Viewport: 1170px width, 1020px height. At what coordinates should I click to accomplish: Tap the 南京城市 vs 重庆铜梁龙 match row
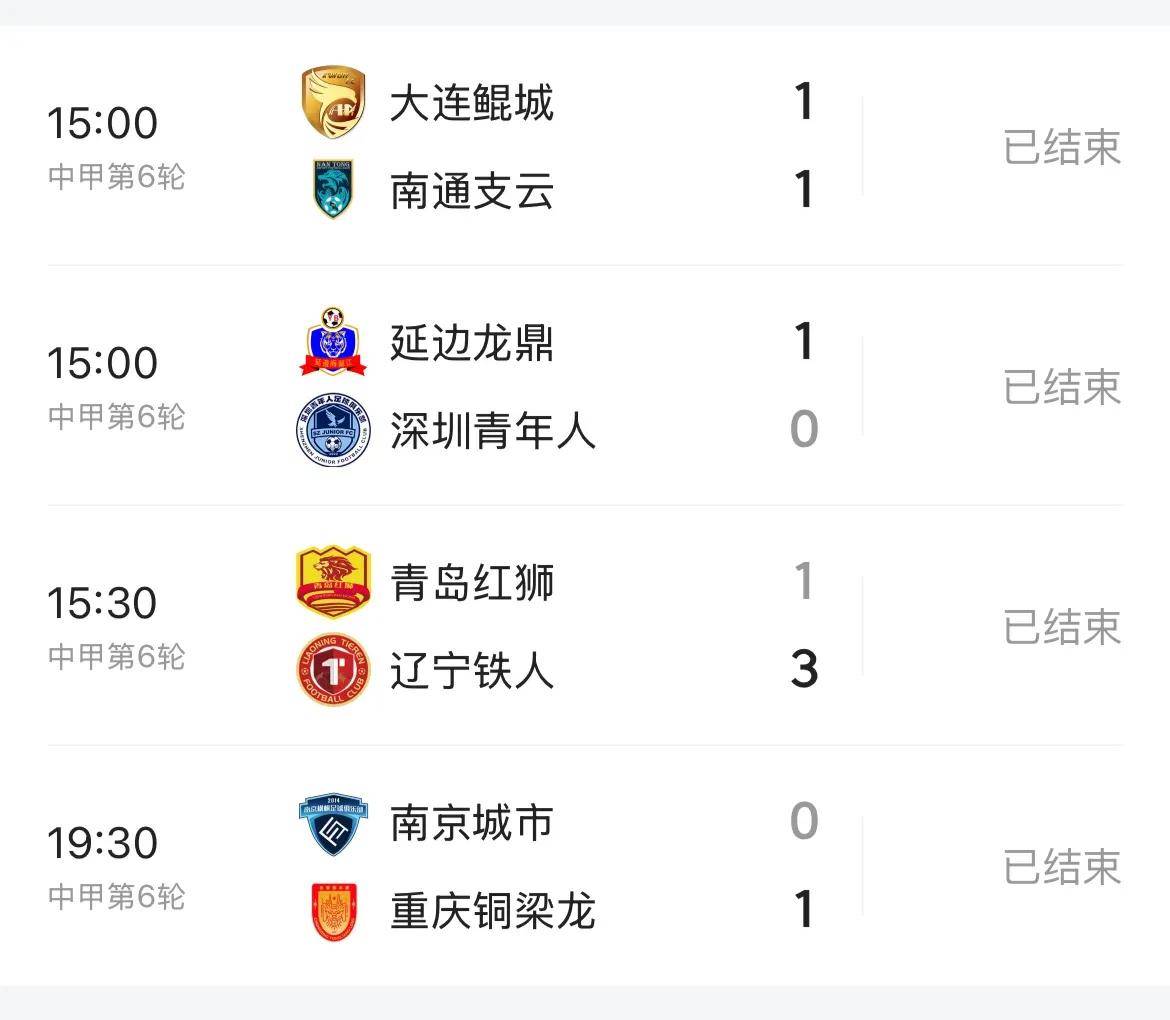click(585, 866)
